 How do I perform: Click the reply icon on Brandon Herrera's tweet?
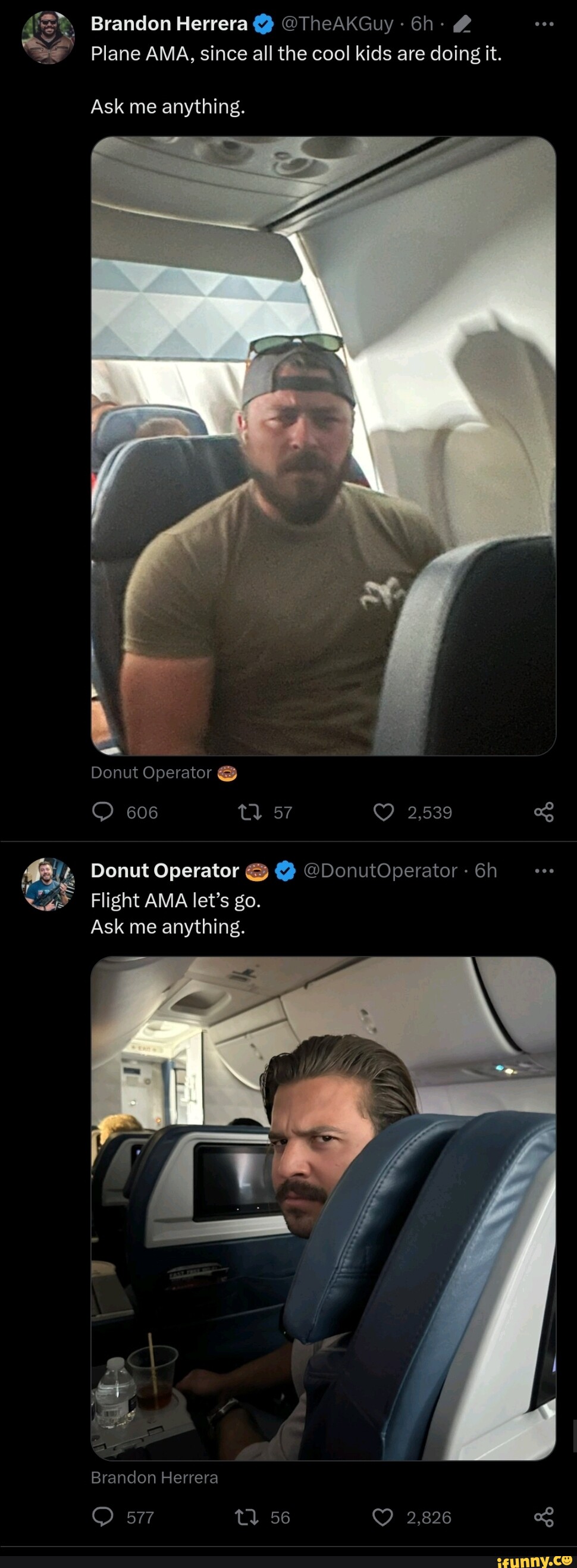point(105,812)
